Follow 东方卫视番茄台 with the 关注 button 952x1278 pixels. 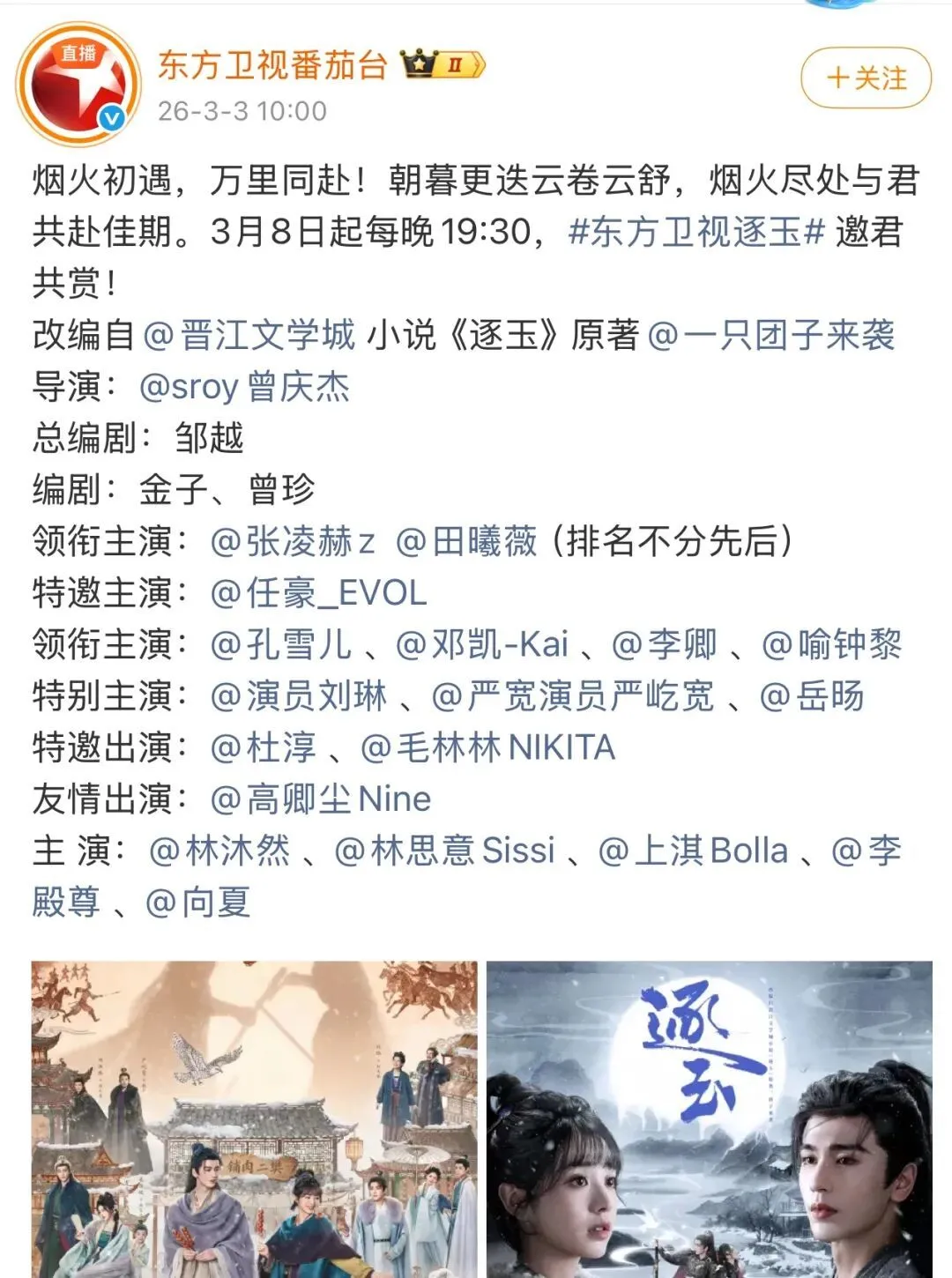pos(866,78)
